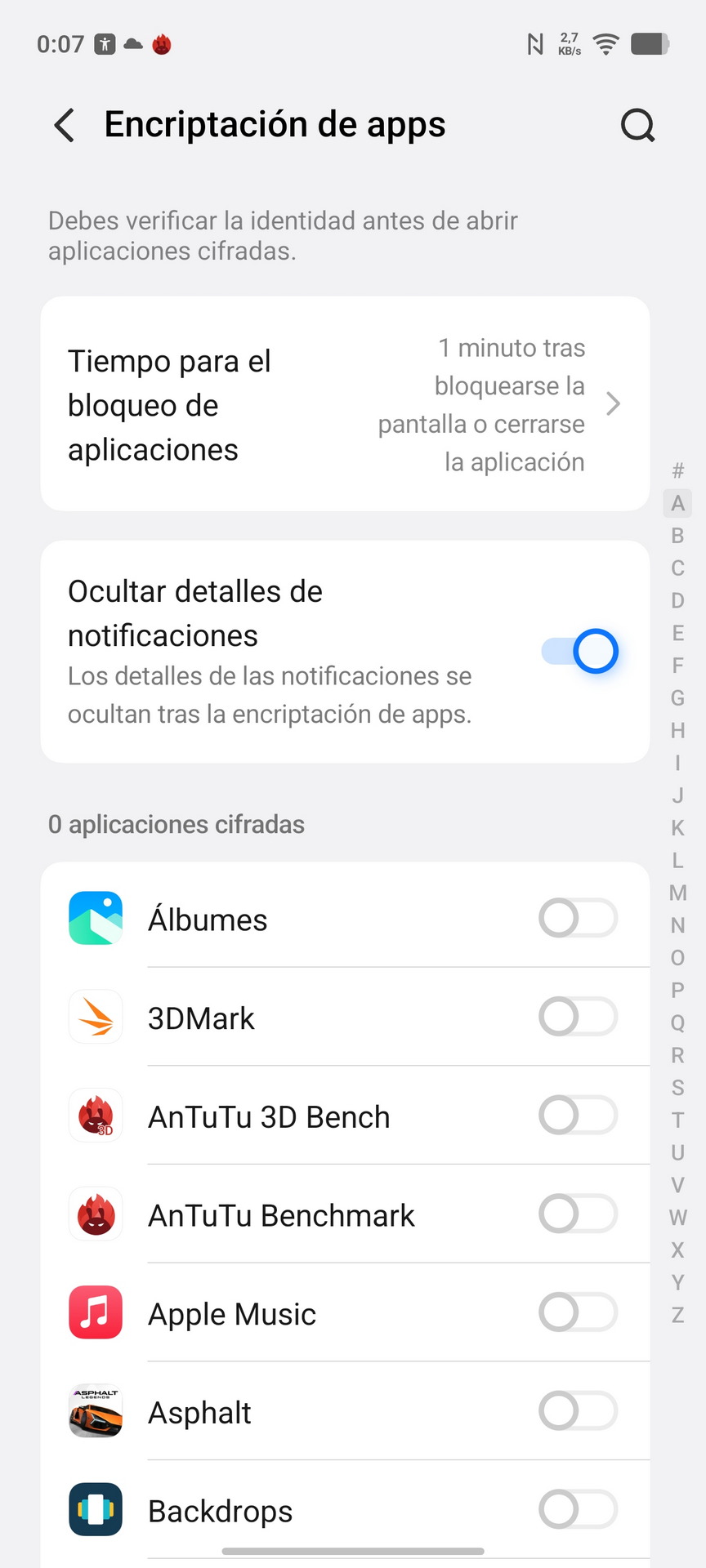
Task: Jump to # section in index
Action: (677, 470)
